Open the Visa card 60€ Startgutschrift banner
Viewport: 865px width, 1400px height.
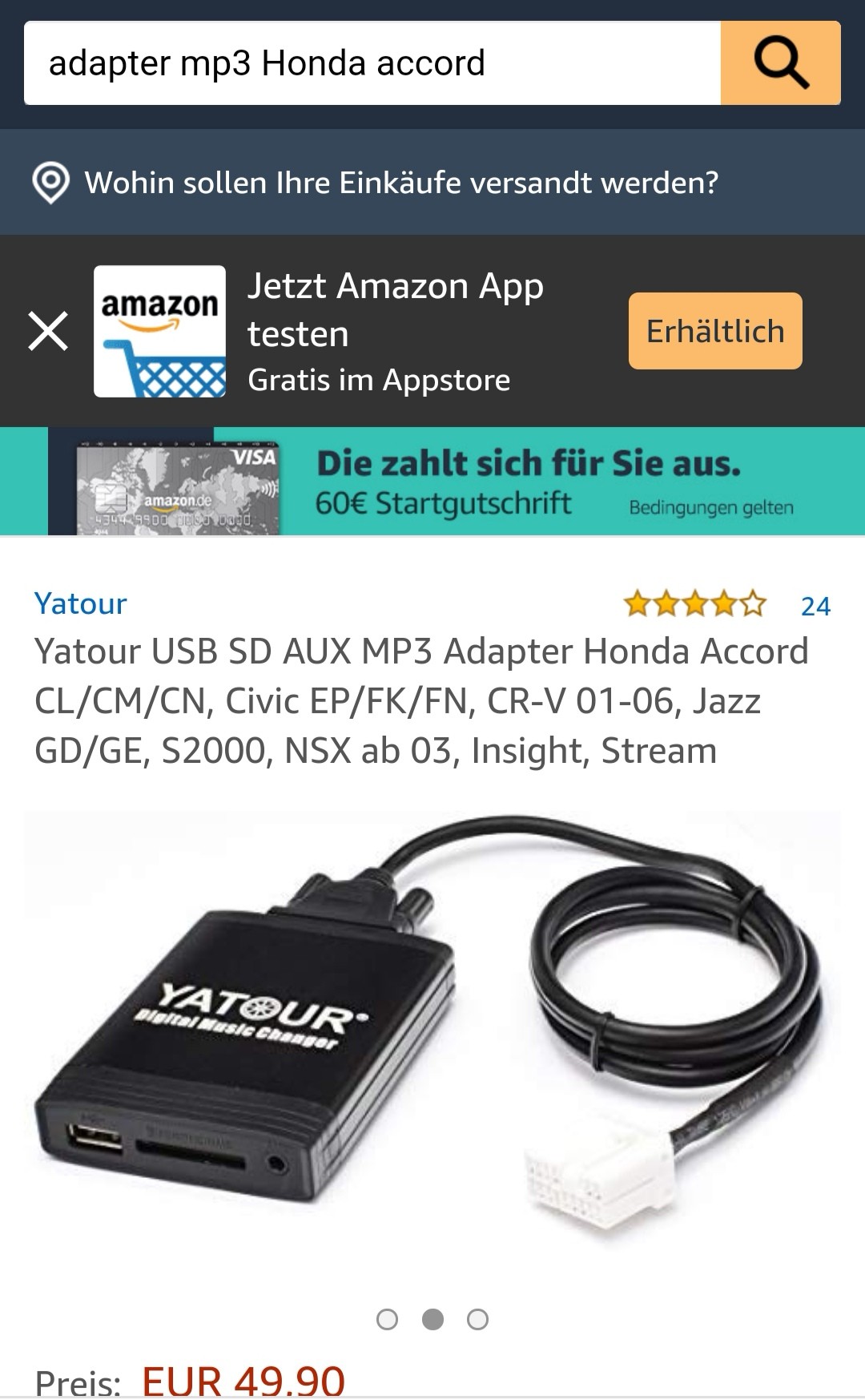[x=457, y=482]
